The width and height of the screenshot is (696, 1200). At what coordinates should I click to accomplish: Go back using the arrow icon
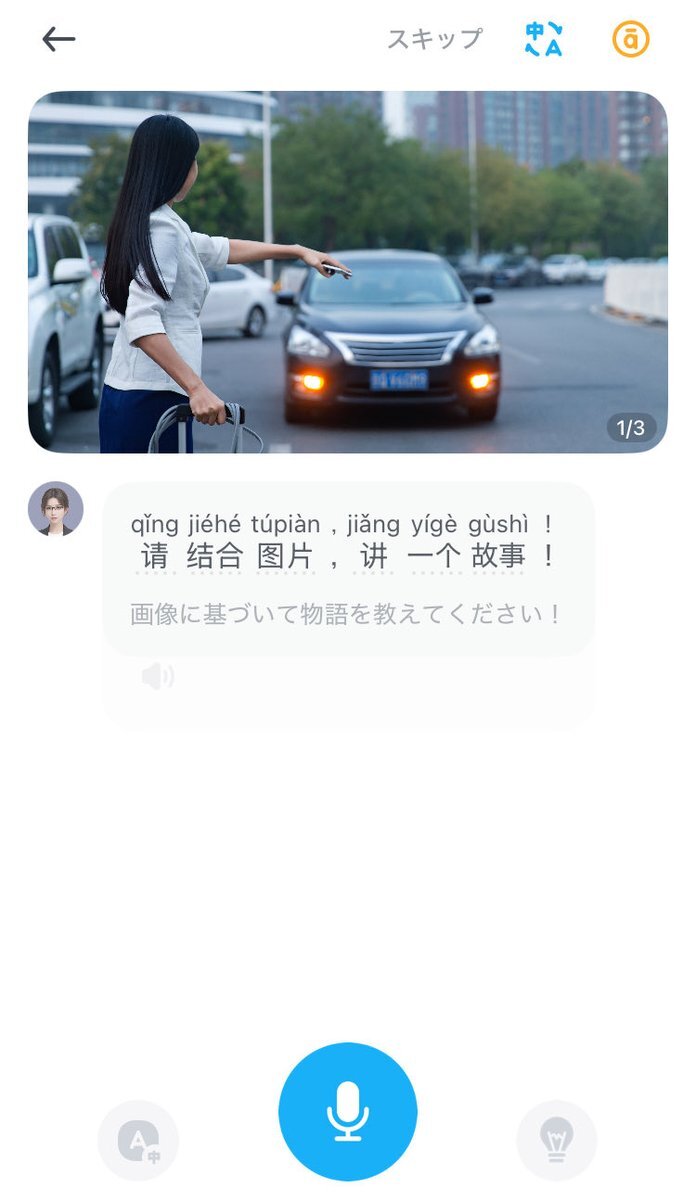(59, 39)
